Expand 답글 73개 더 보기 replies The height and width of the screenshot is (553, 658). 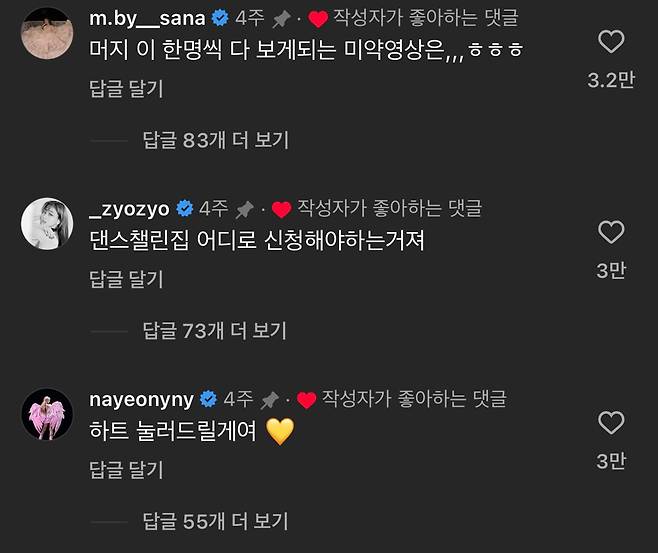215,330
